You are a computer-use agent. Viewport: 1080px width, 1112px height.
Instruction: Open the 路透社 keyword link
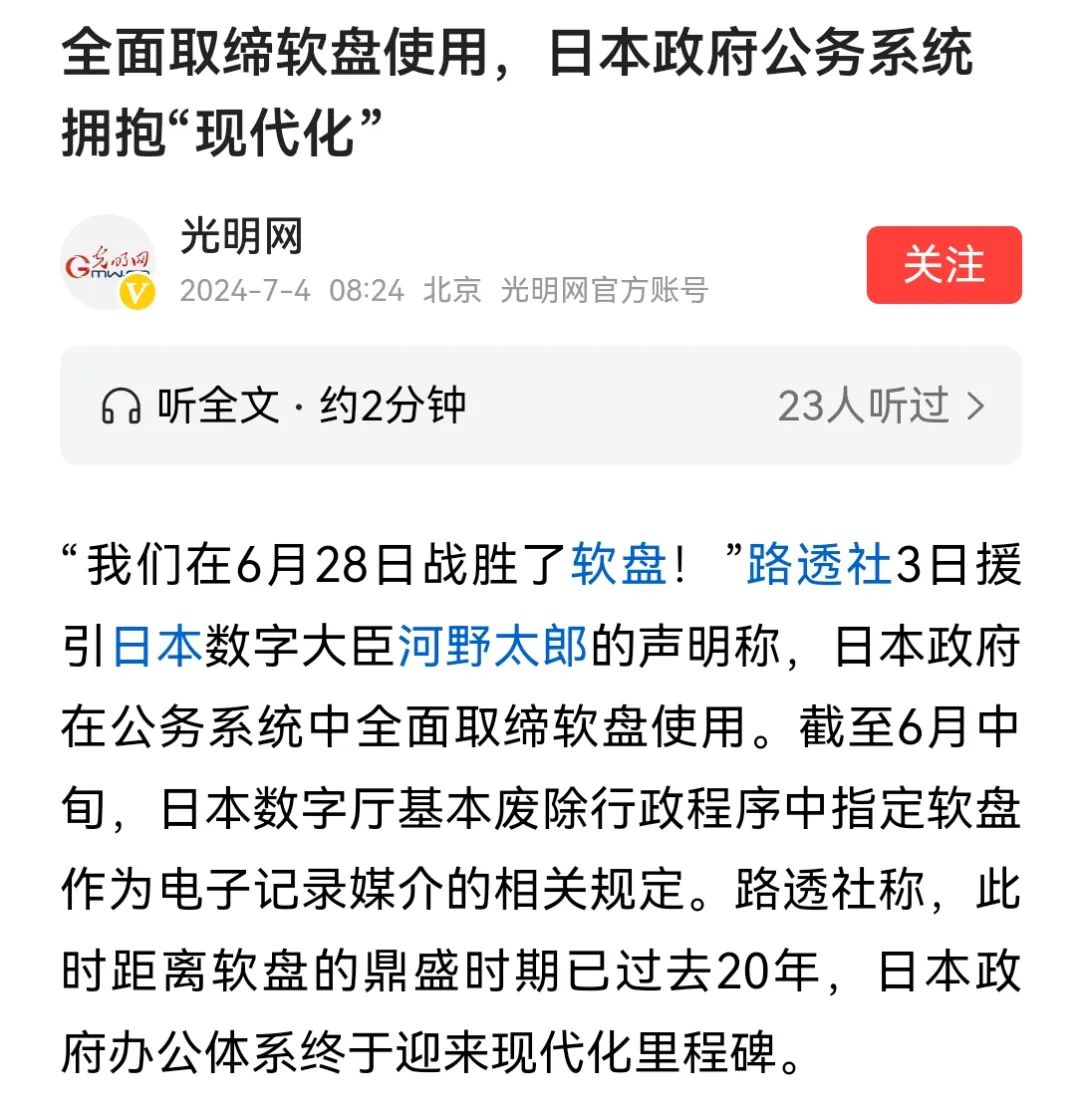coord(818,566)
